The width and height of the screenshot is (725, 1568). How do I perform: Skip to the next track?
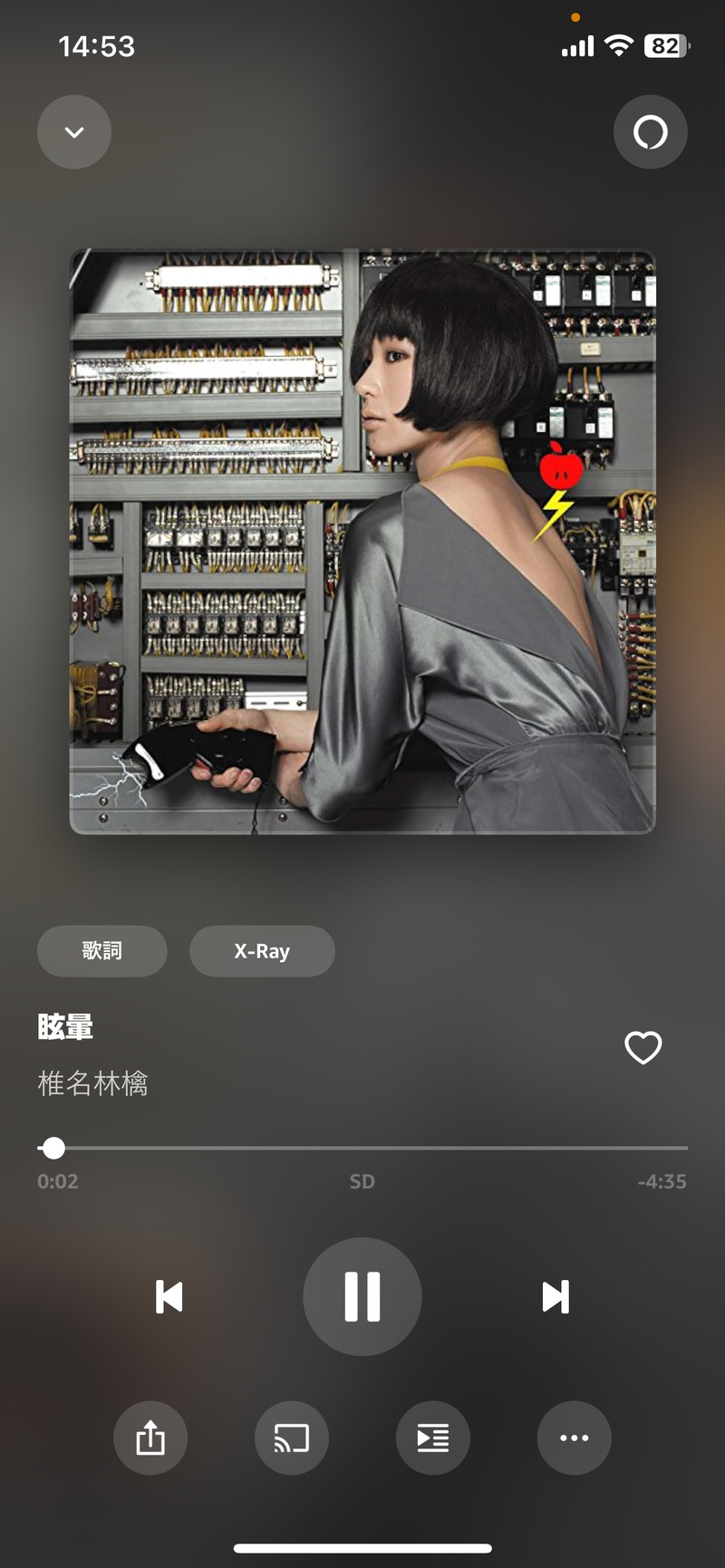[x=555, y=1296]
